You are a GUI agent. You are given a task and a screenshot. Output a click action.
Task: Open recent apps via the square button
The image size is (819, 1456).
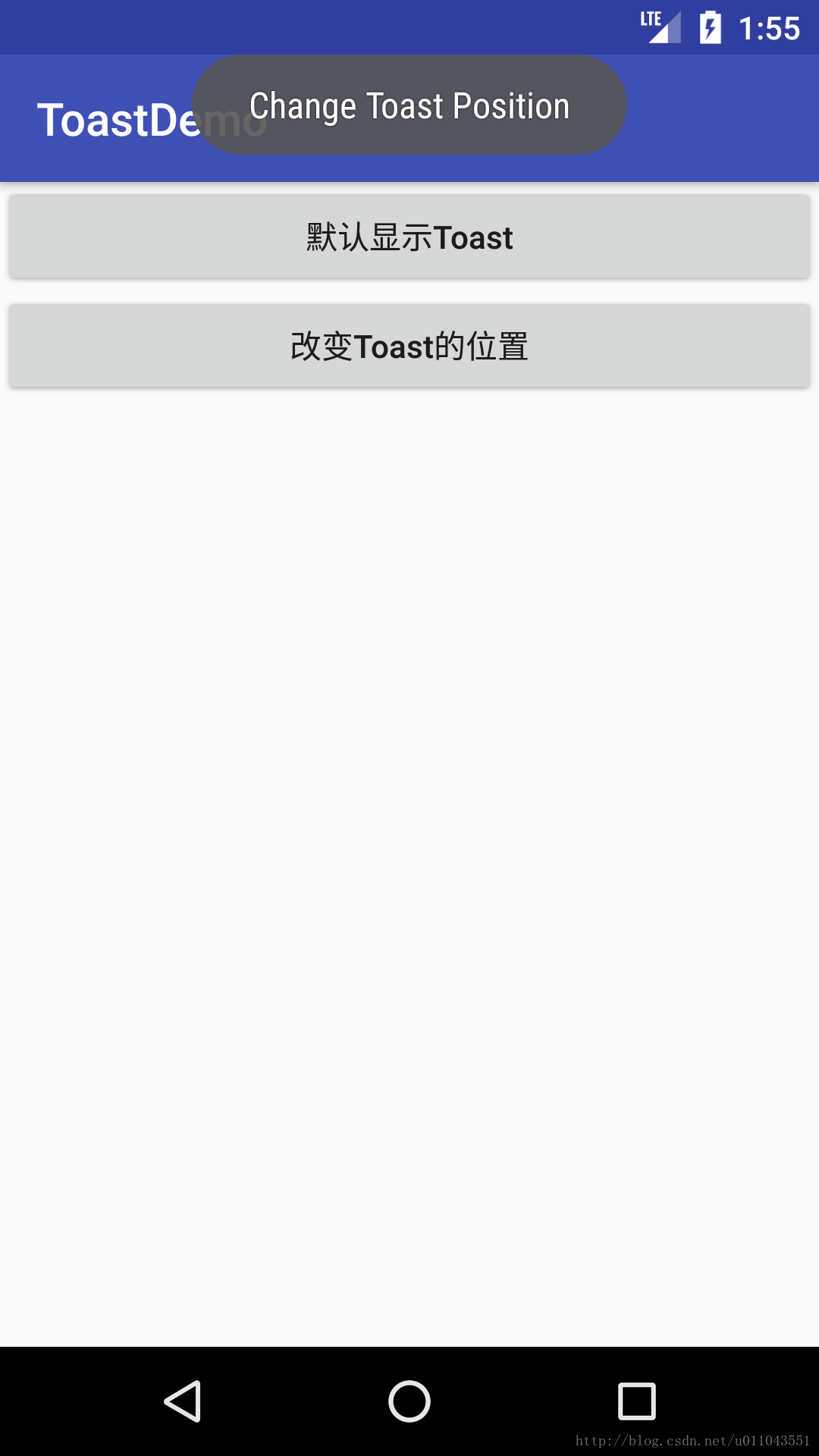pyautogui.click(x=637, y=1401)
